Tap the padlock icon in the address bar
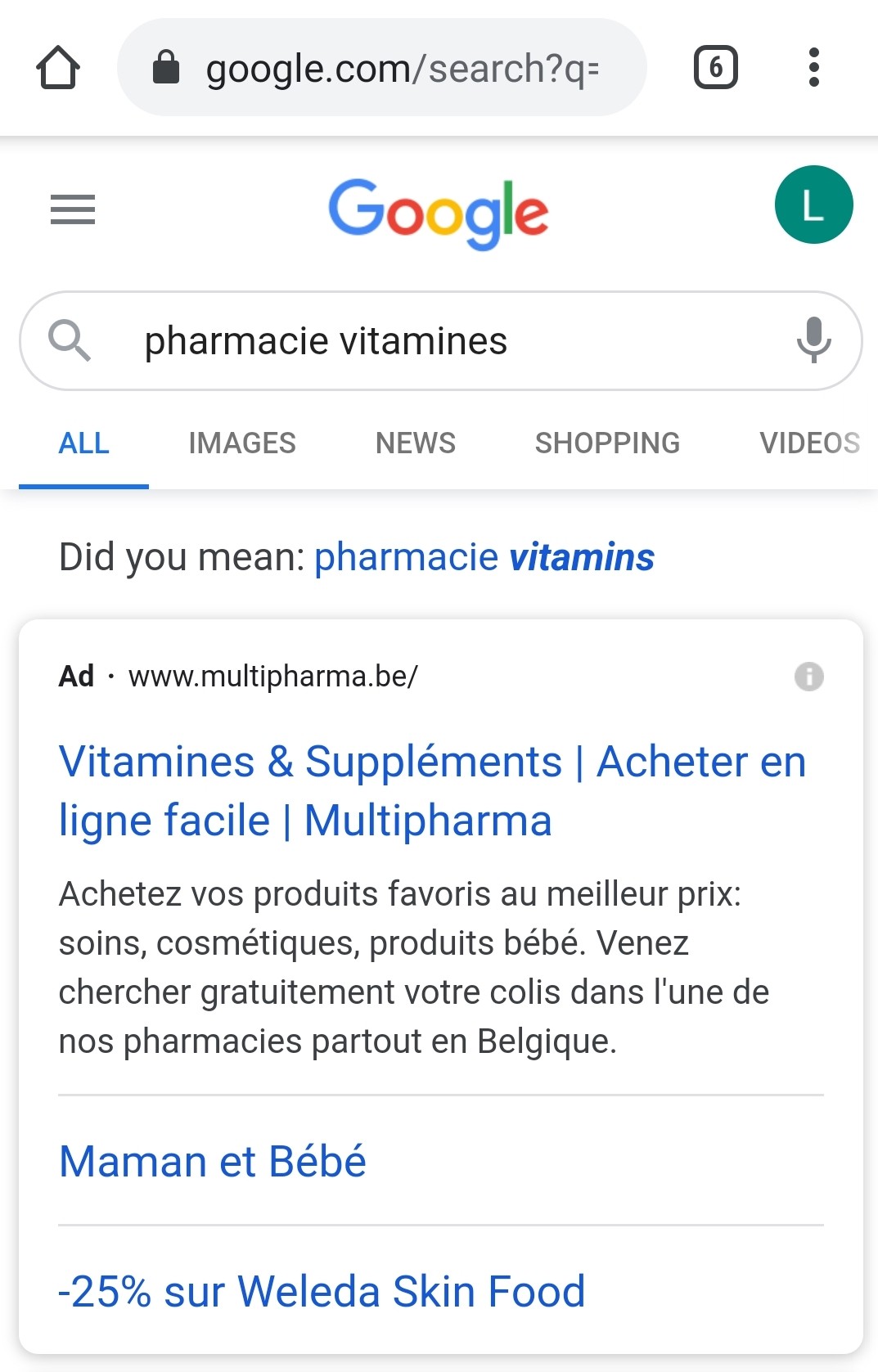878x1372 pixels. coord(166,67)
